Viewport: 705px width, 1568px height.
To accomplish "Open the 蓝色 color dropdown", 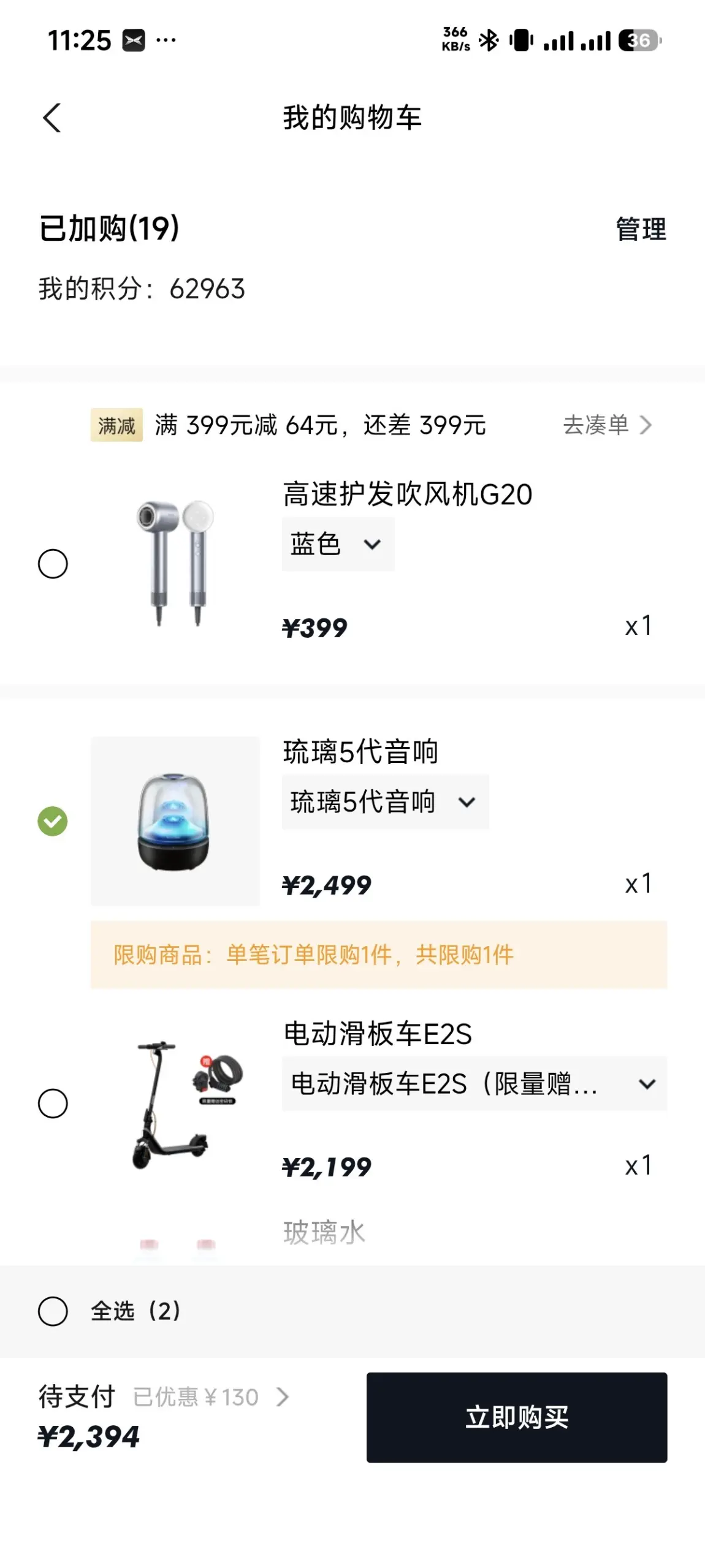I will click(337, 544).
